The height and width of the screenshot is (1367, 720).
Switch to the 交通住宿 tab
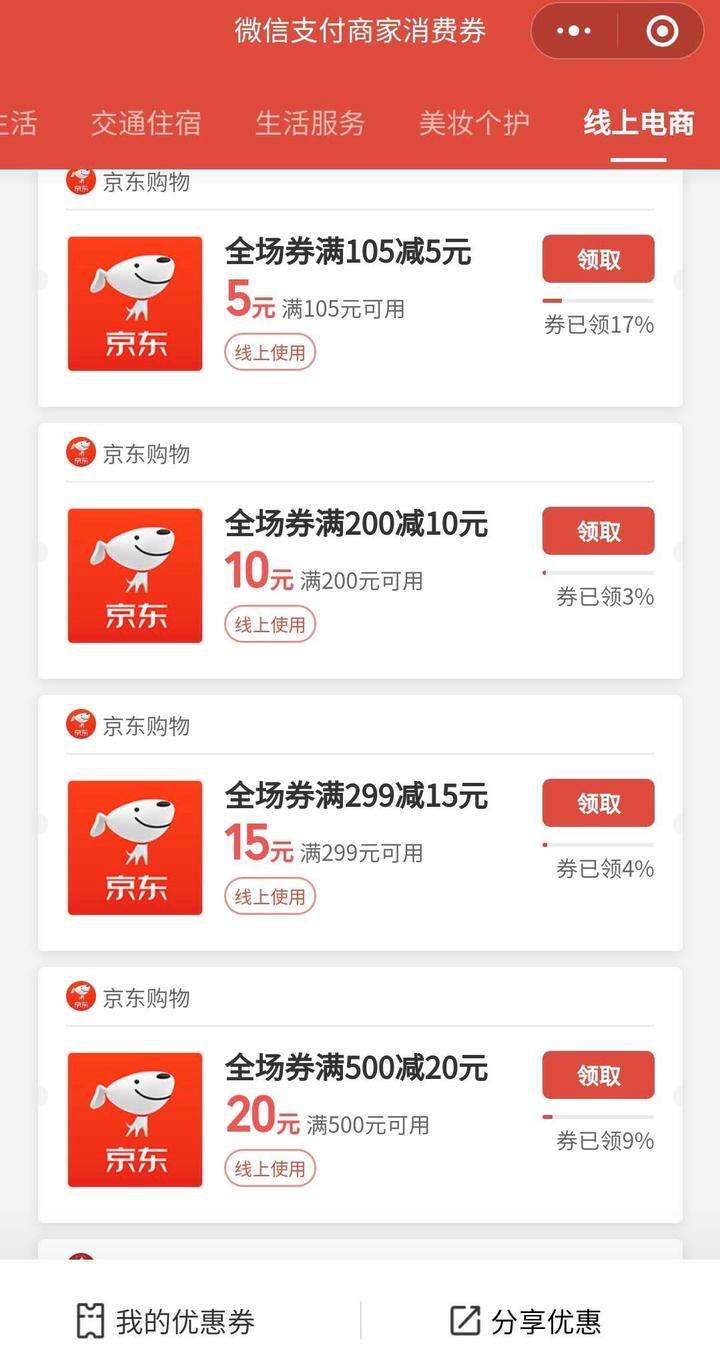(146, 123)
